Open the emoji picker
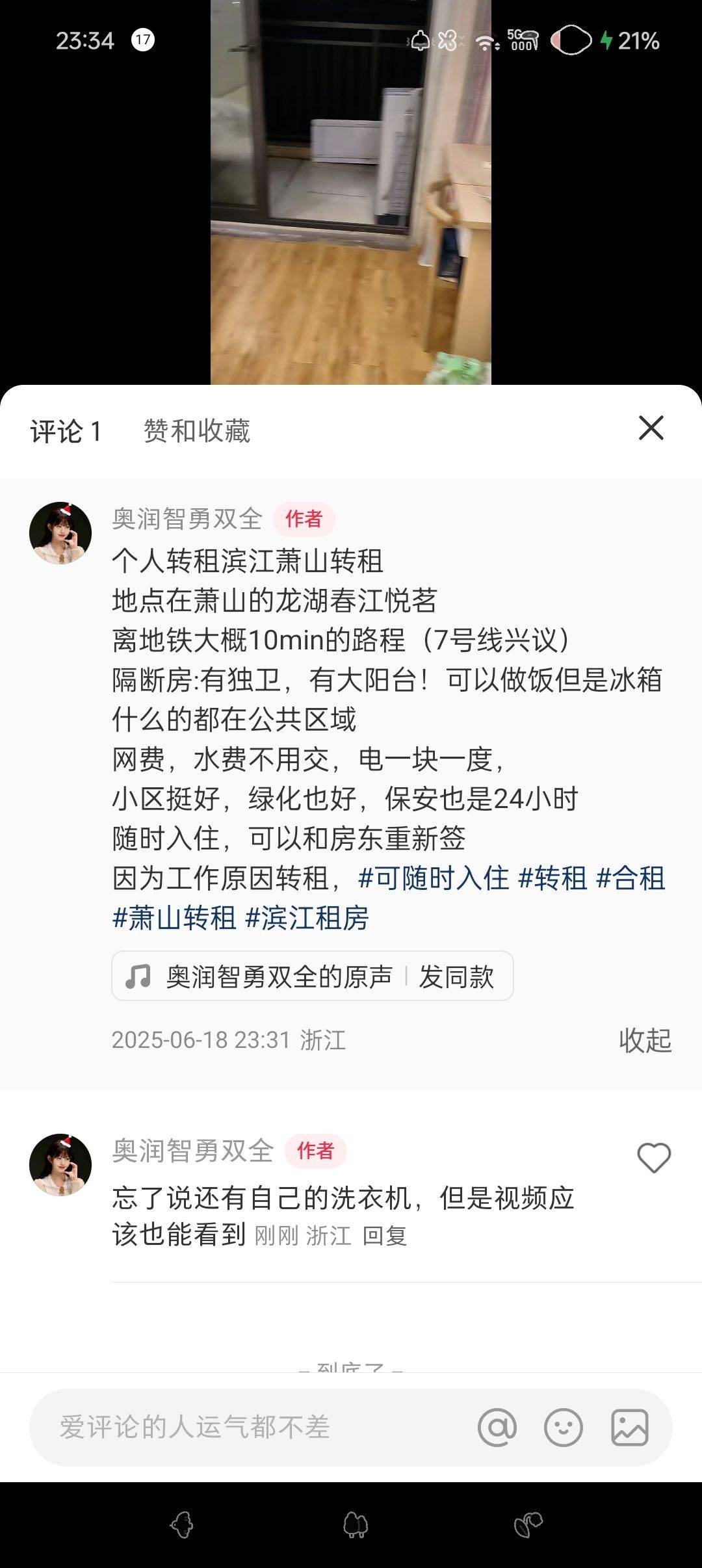This screenshot has height=1568, width=702. (x=564, y=1428)
